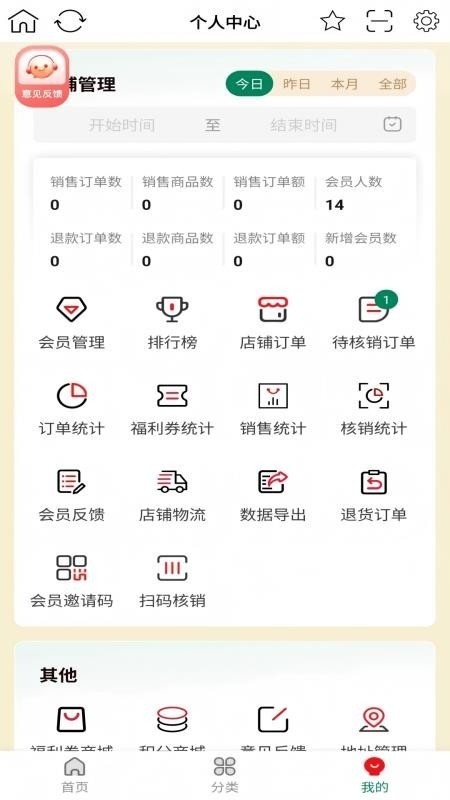The height and width of the screenshot is (800, 450).
Task: Select the 全部 filter
Action: [x=392, y=84]
